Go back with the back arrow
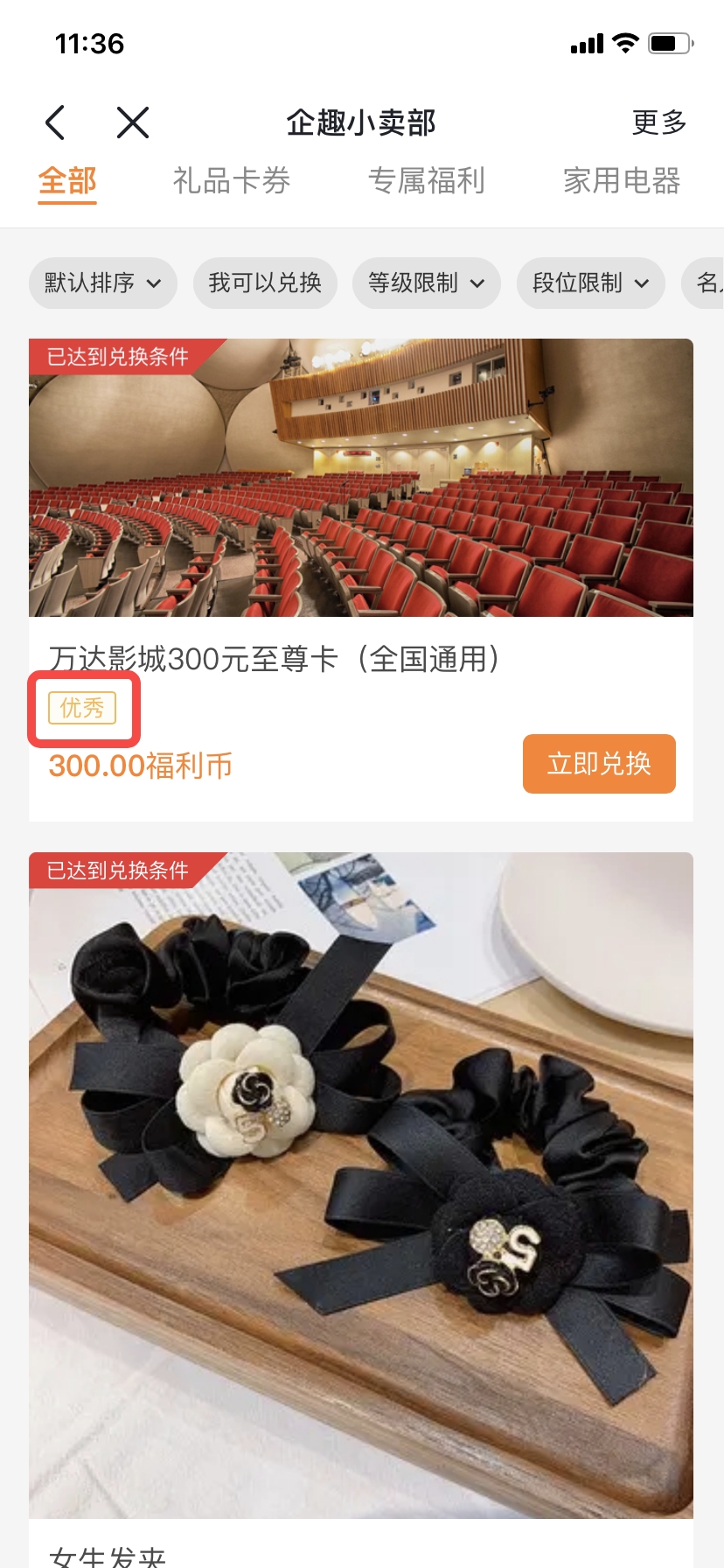 pos(55,122)
